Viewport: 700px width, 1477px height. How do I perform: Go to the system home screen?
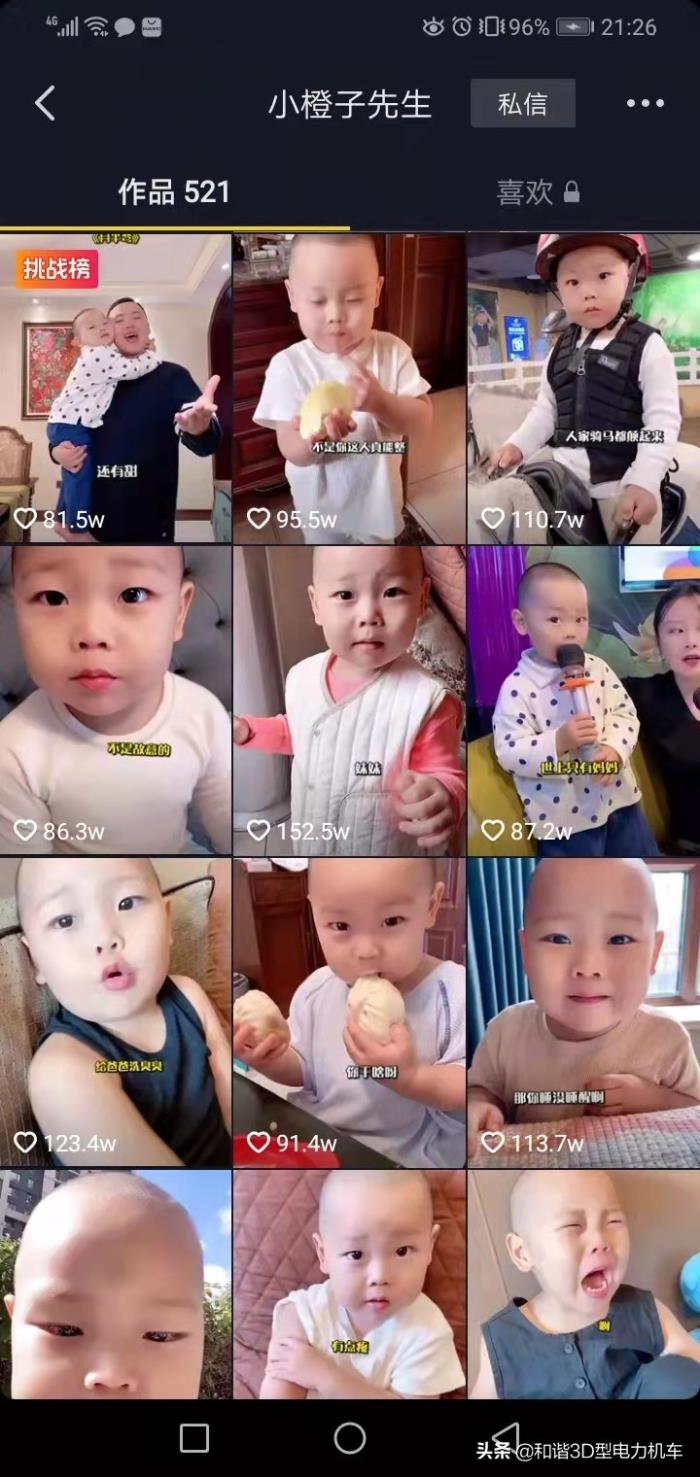350,1438
